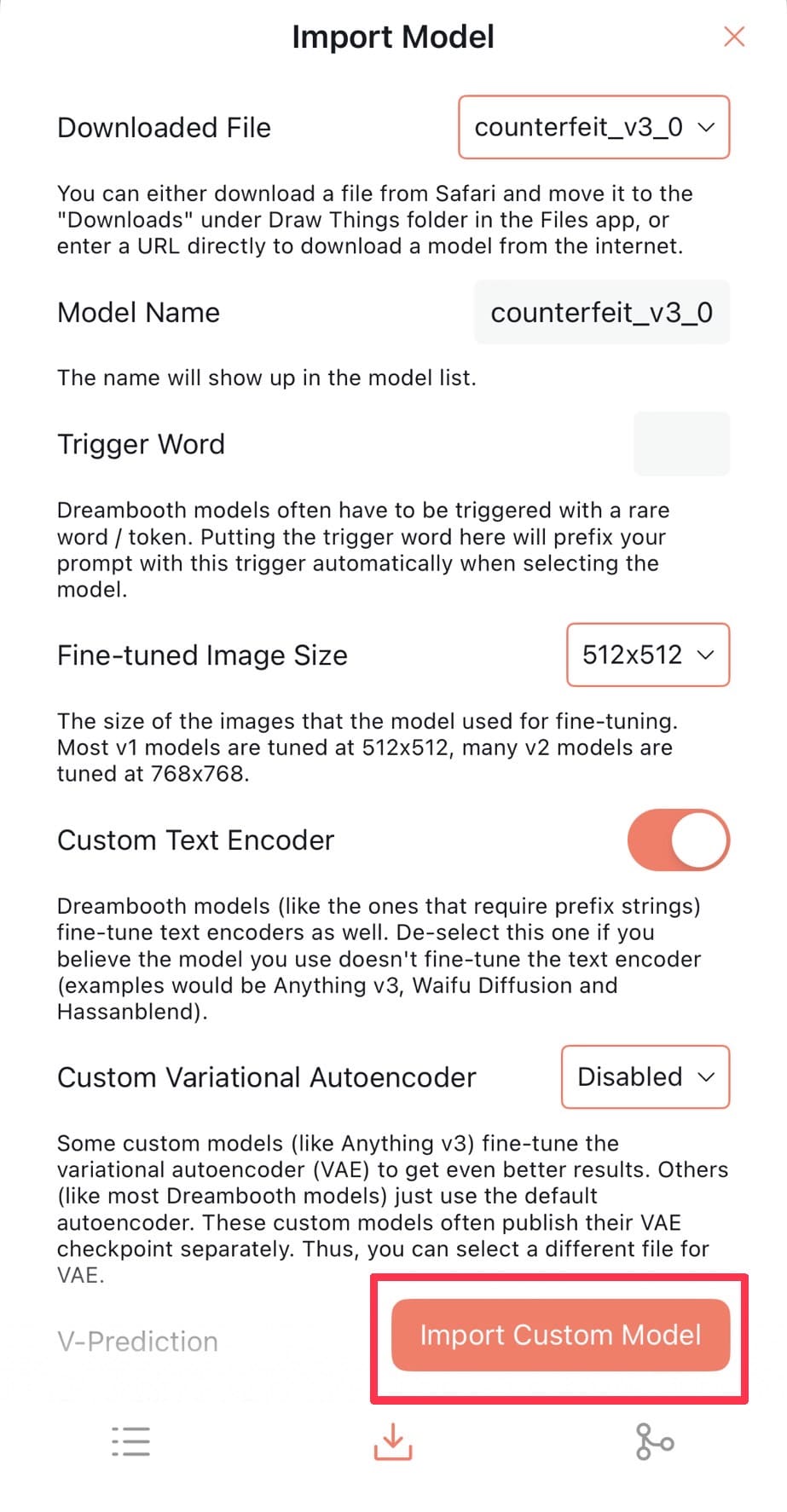787x1512 pixels.
Task: Edit the Model Name field
Action: 601,313
